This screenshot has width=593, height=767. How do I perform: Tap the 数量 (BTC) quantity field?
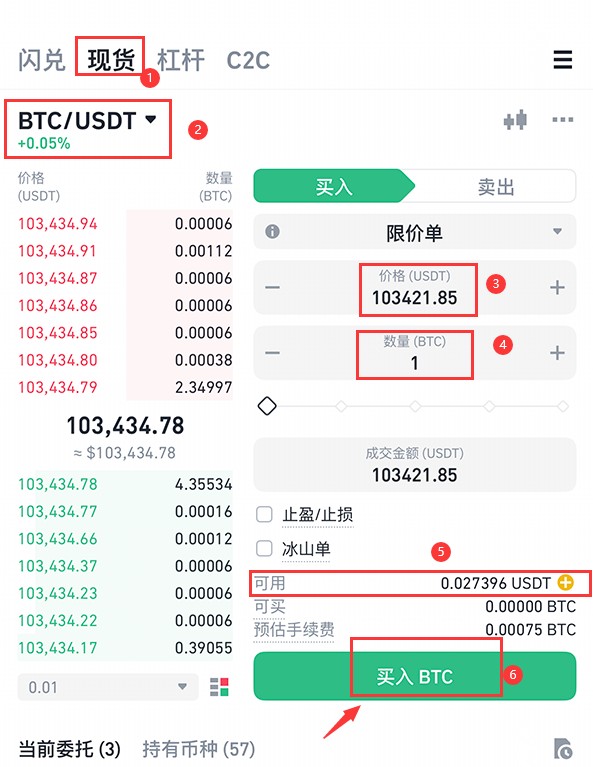[414, 353]
